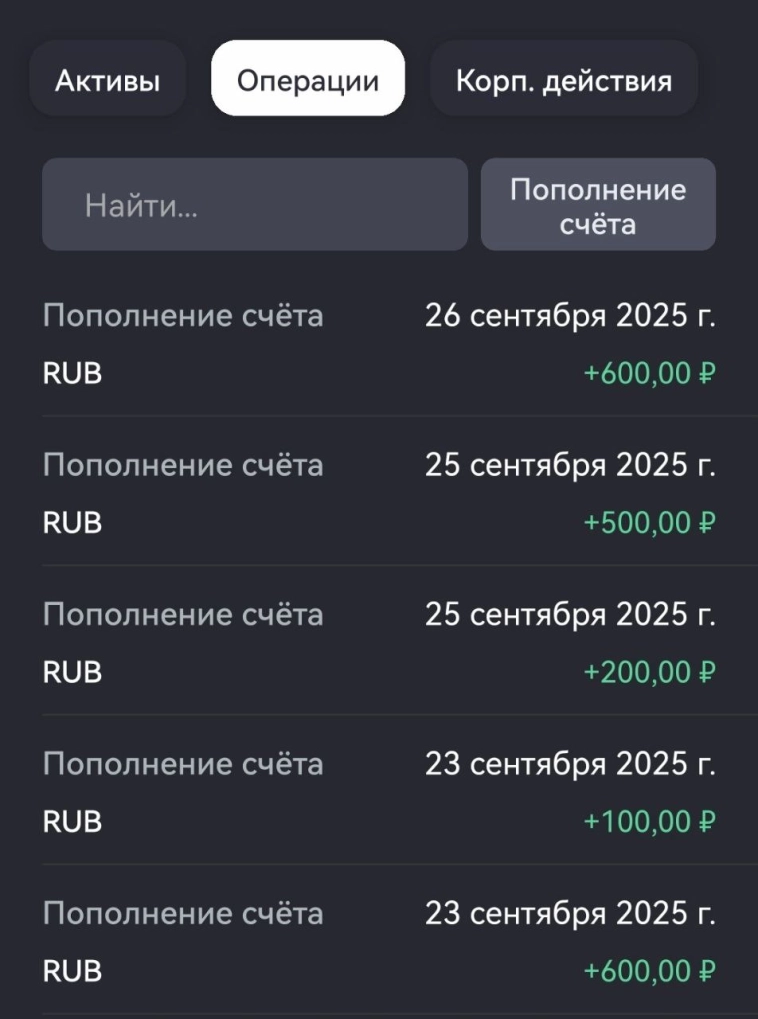The width and height of the screenshot is (758, 1019).
Task: Open the 25 сентября deposit of +500,00 ₽
Action: (x=379, y=491)
